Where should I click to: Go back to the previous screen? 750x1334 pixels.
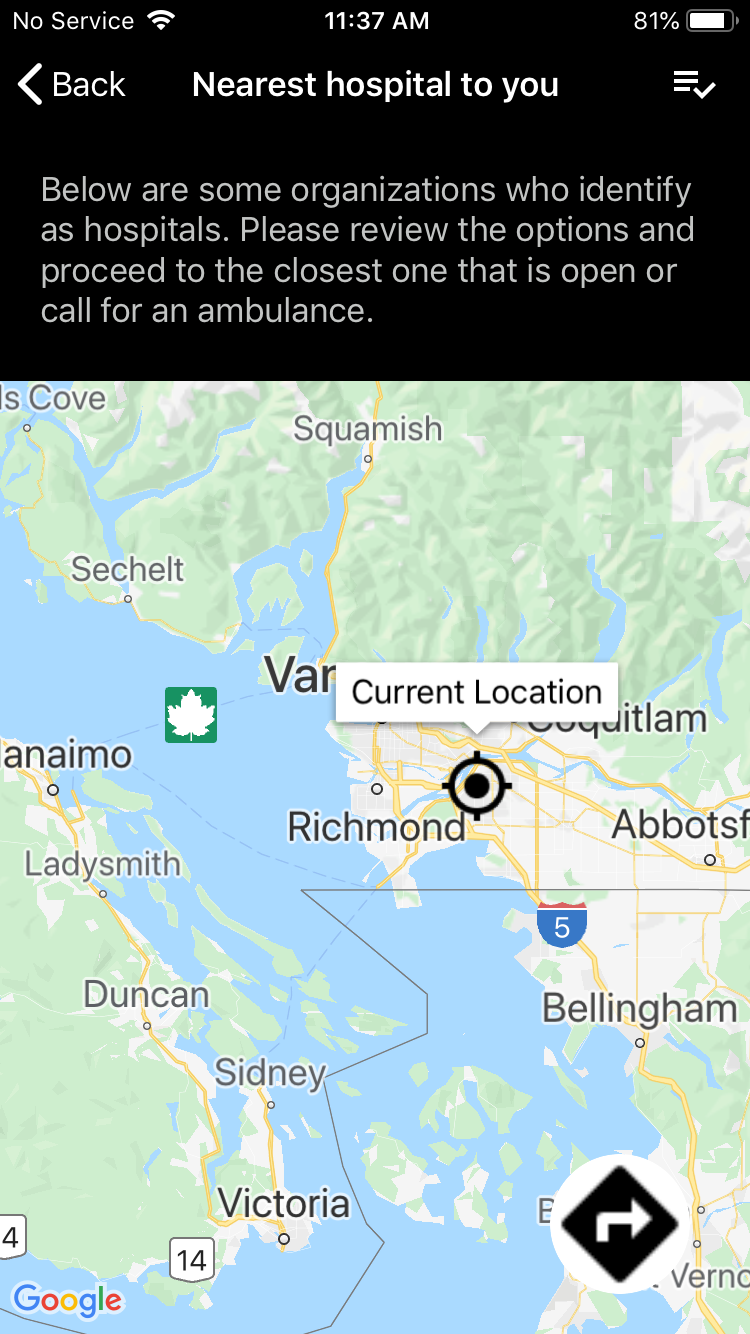pos(72,85)
